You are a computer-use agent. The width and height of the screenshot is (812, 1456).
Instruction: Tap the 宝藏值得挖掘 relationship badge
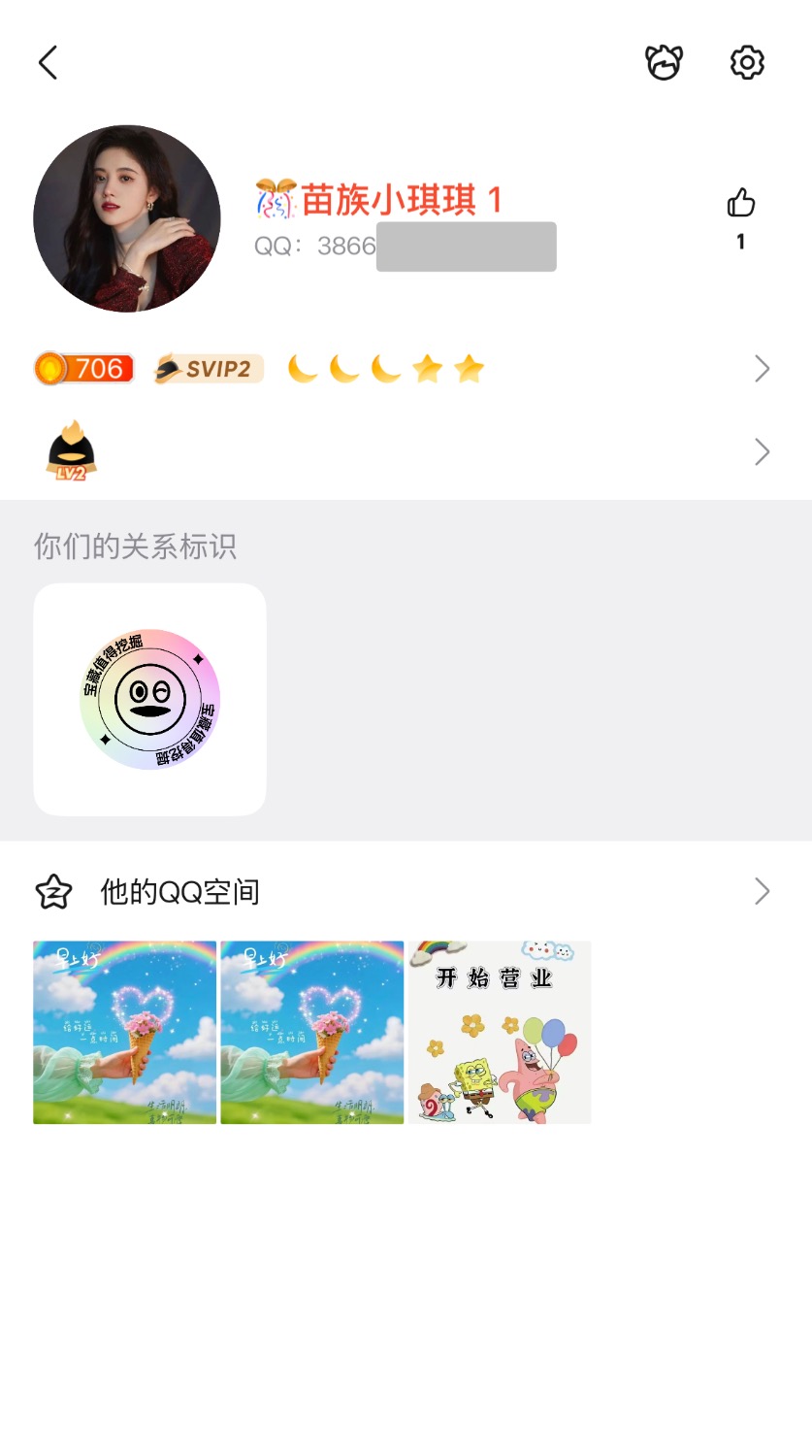tap(148, 699)
